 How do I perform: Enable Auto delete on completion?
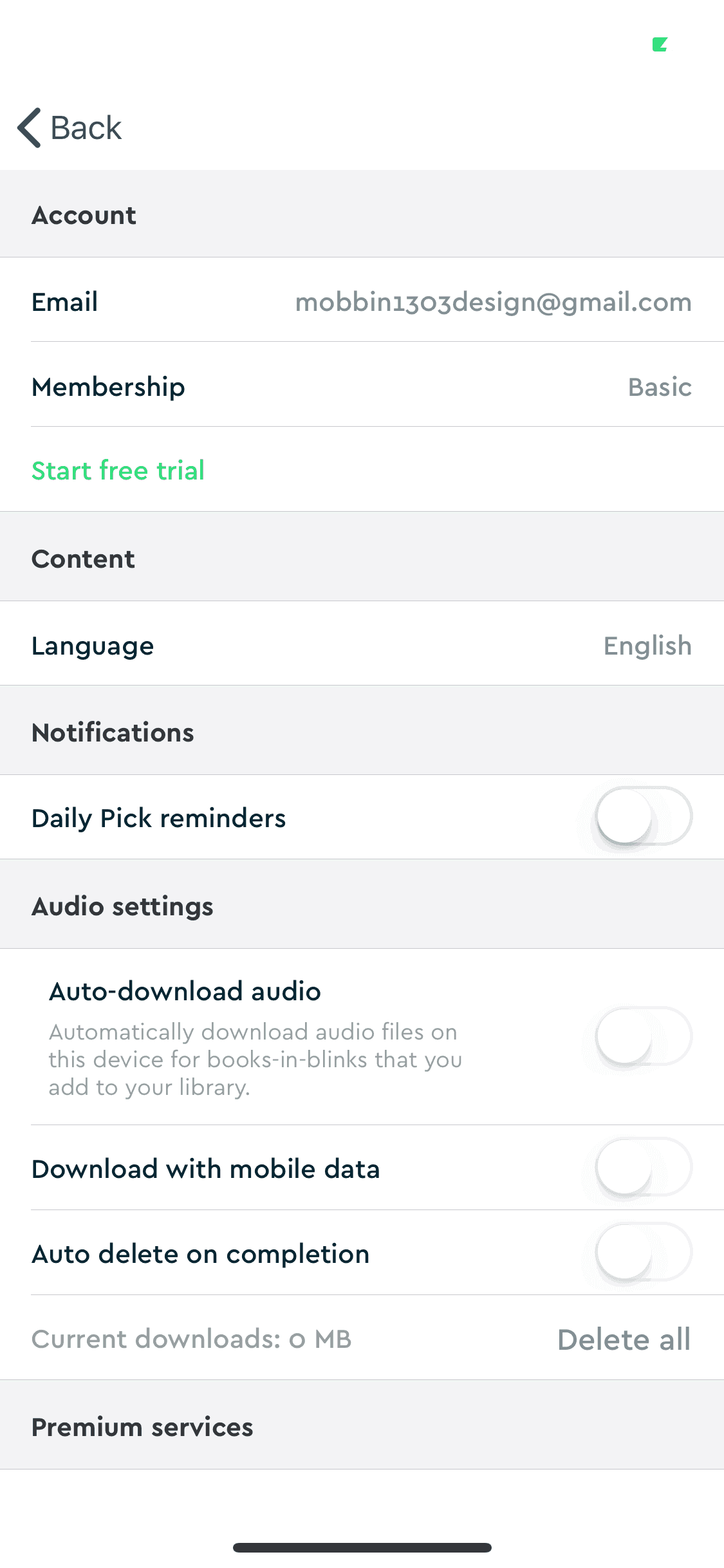coord(642,1253)
